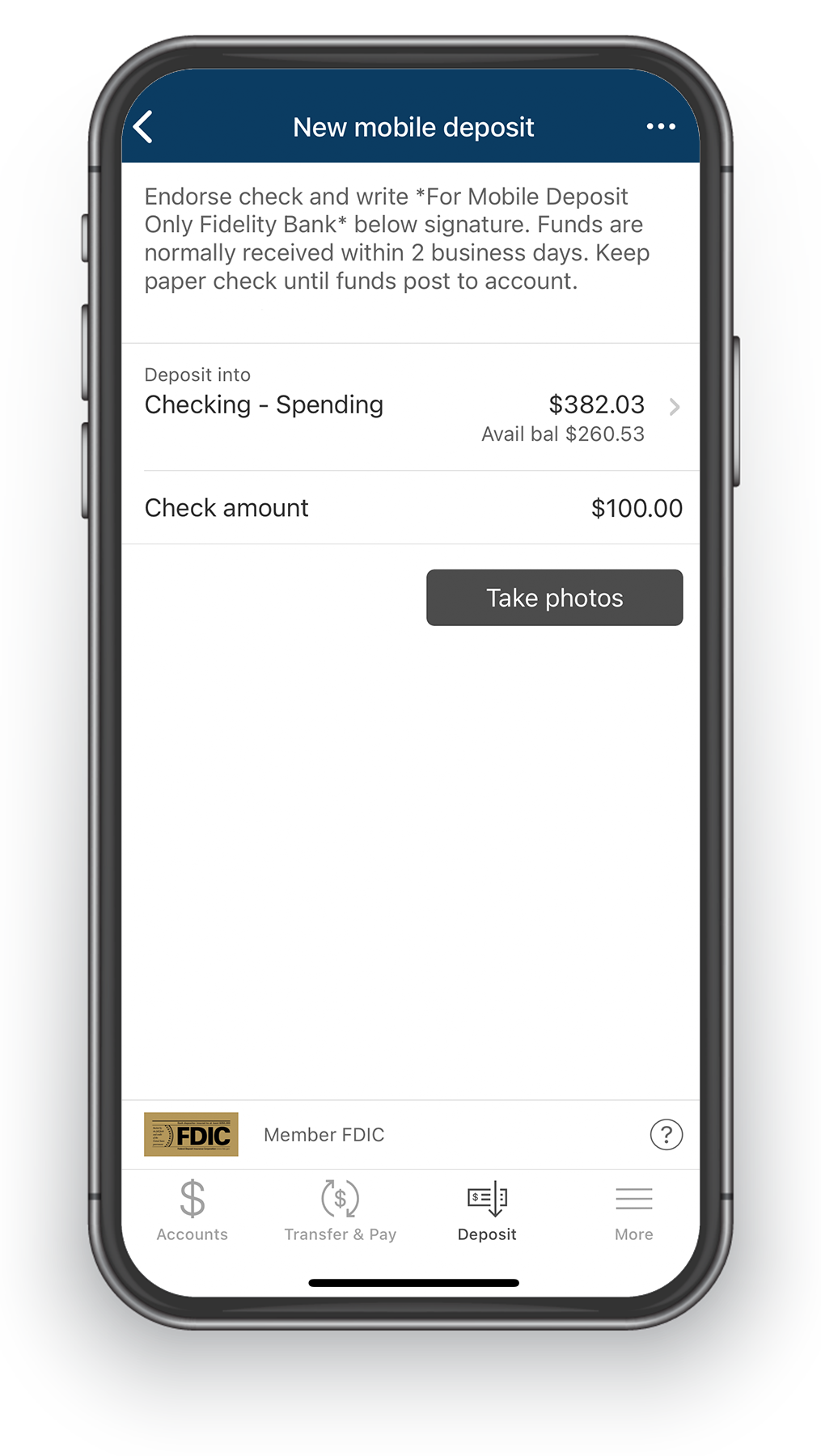821x1456 pixels.
Task: Open the three-dot overflow menu
Action: pos(660,127)
